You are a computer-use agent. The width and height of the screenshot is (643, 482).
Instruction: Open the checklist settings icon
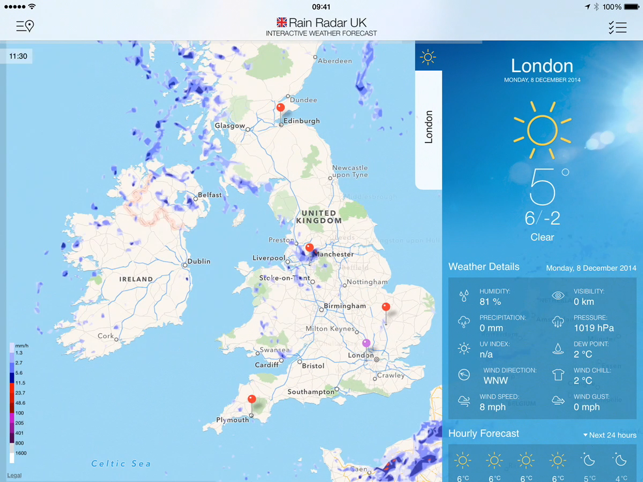click(617, 26)
